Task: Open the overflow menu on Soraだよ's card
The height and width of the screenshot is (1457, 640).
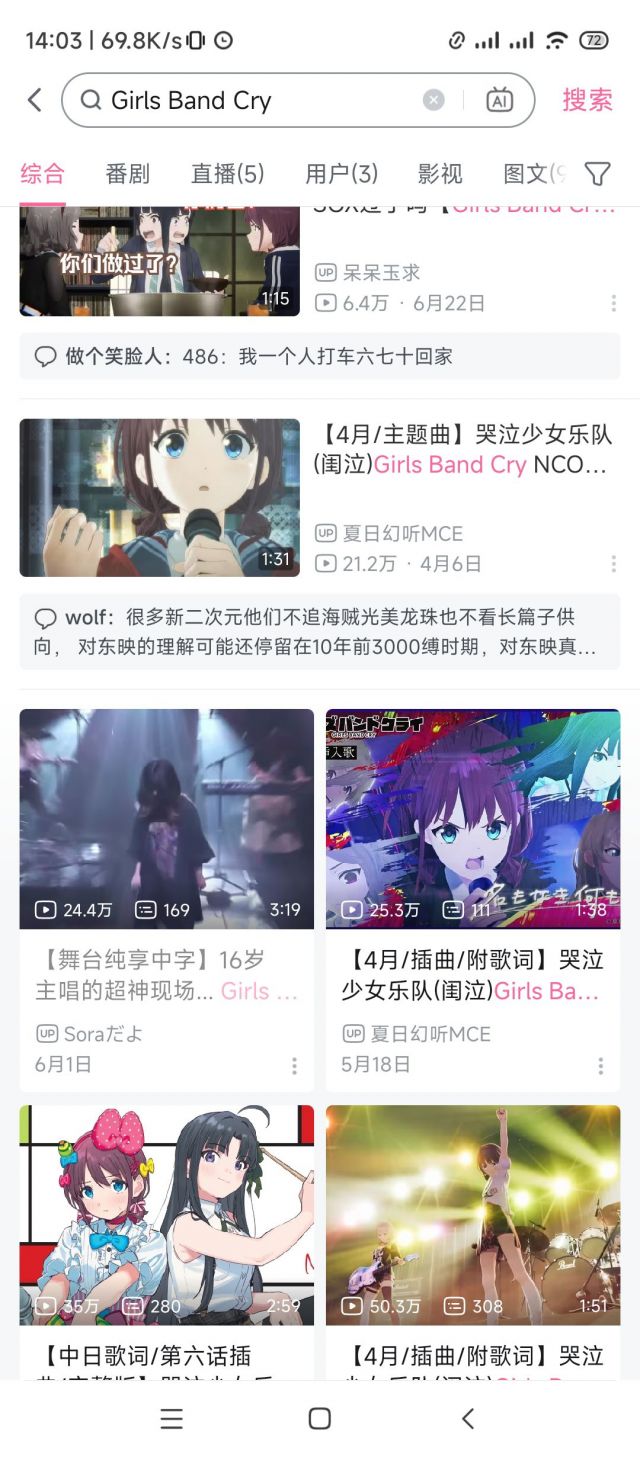Action: 294,1066
